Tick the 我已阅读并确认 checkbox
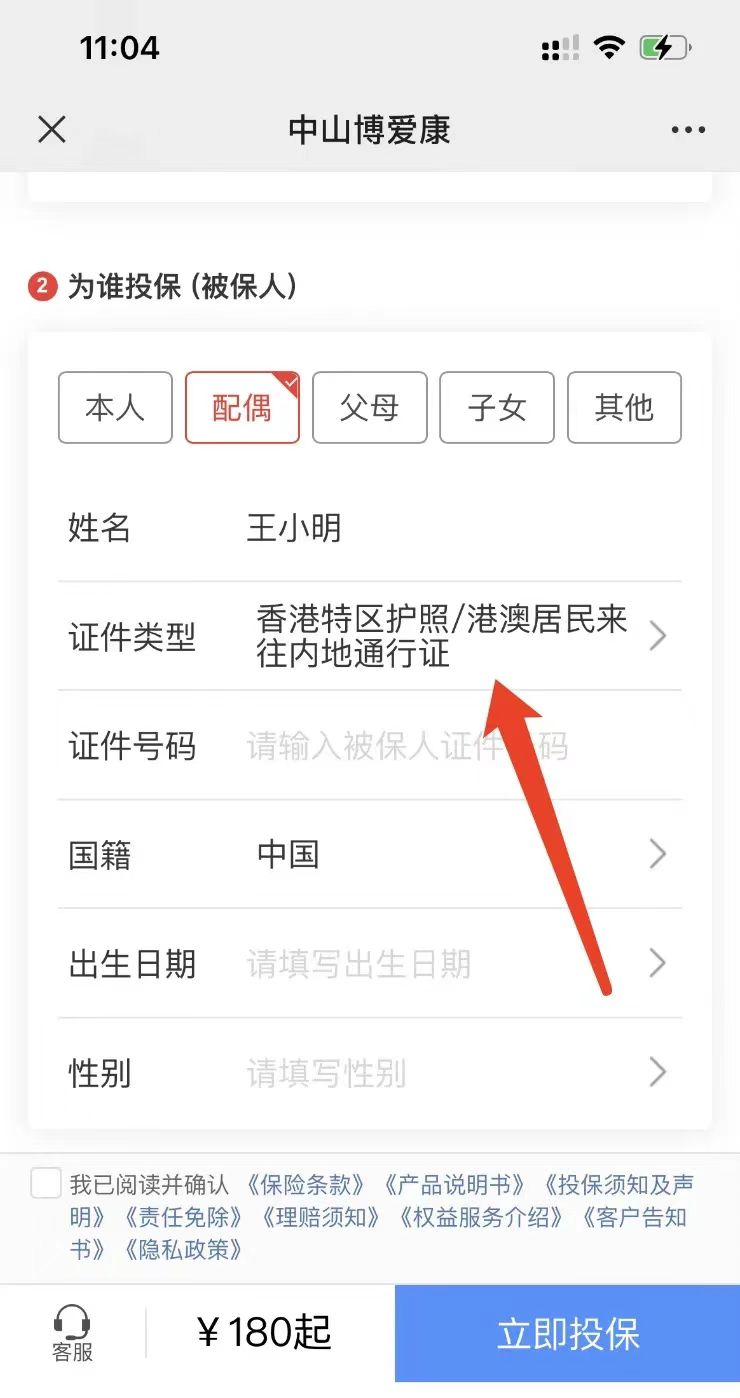This screenshot has width=740, height=1398. pyautogui.click(x=46, y=1184)
